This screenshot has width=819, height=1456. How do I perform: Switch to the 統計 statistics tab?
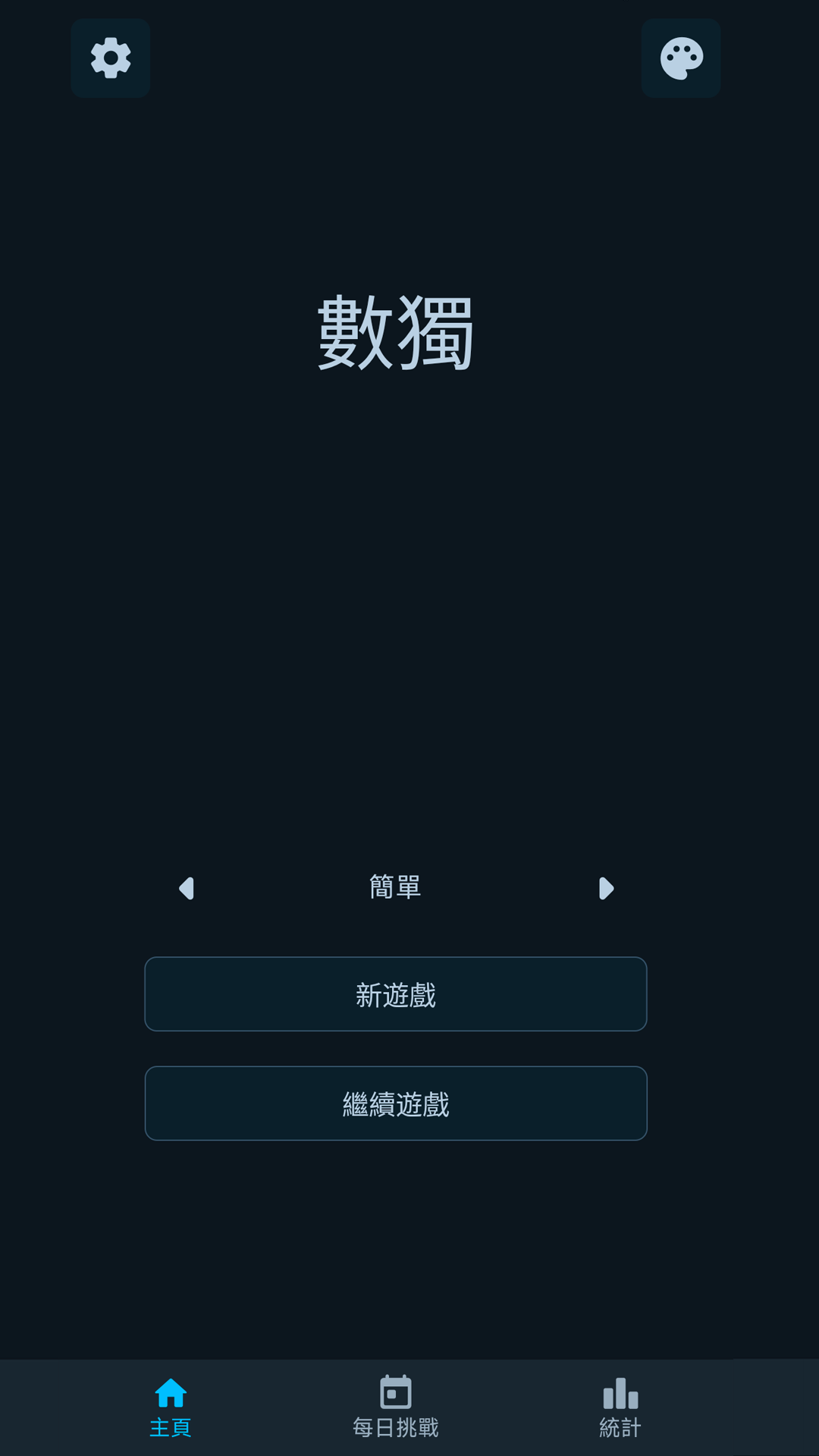point(620,1407)
